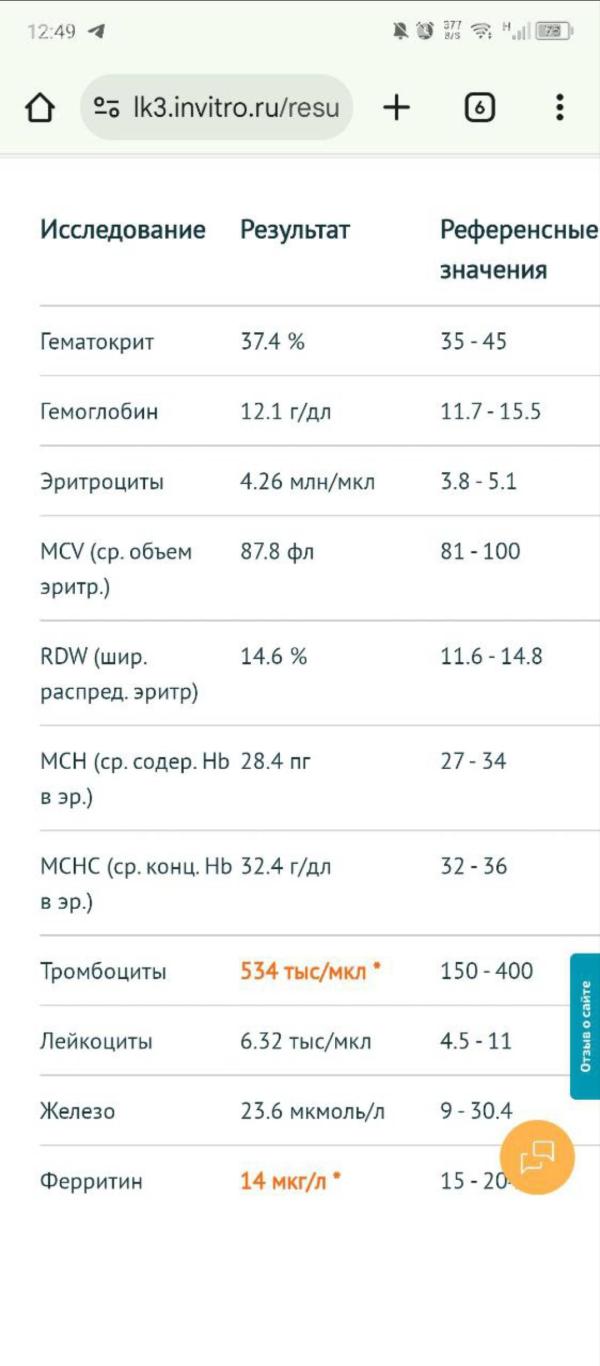Tap the lk3.invitro.ru address bar
The width and height of the screenshot is (600, 1366).
(217, 107)
